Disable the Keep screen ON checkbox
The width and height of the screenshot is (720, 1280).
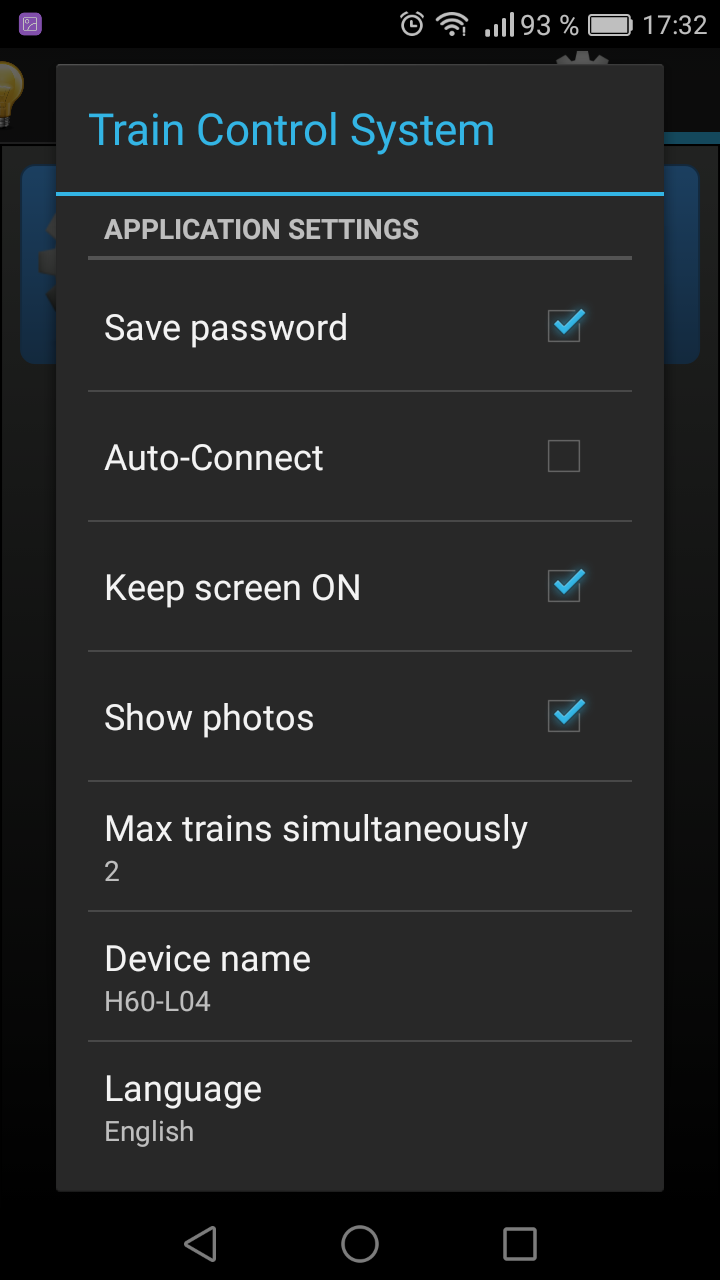click(564, 587)
